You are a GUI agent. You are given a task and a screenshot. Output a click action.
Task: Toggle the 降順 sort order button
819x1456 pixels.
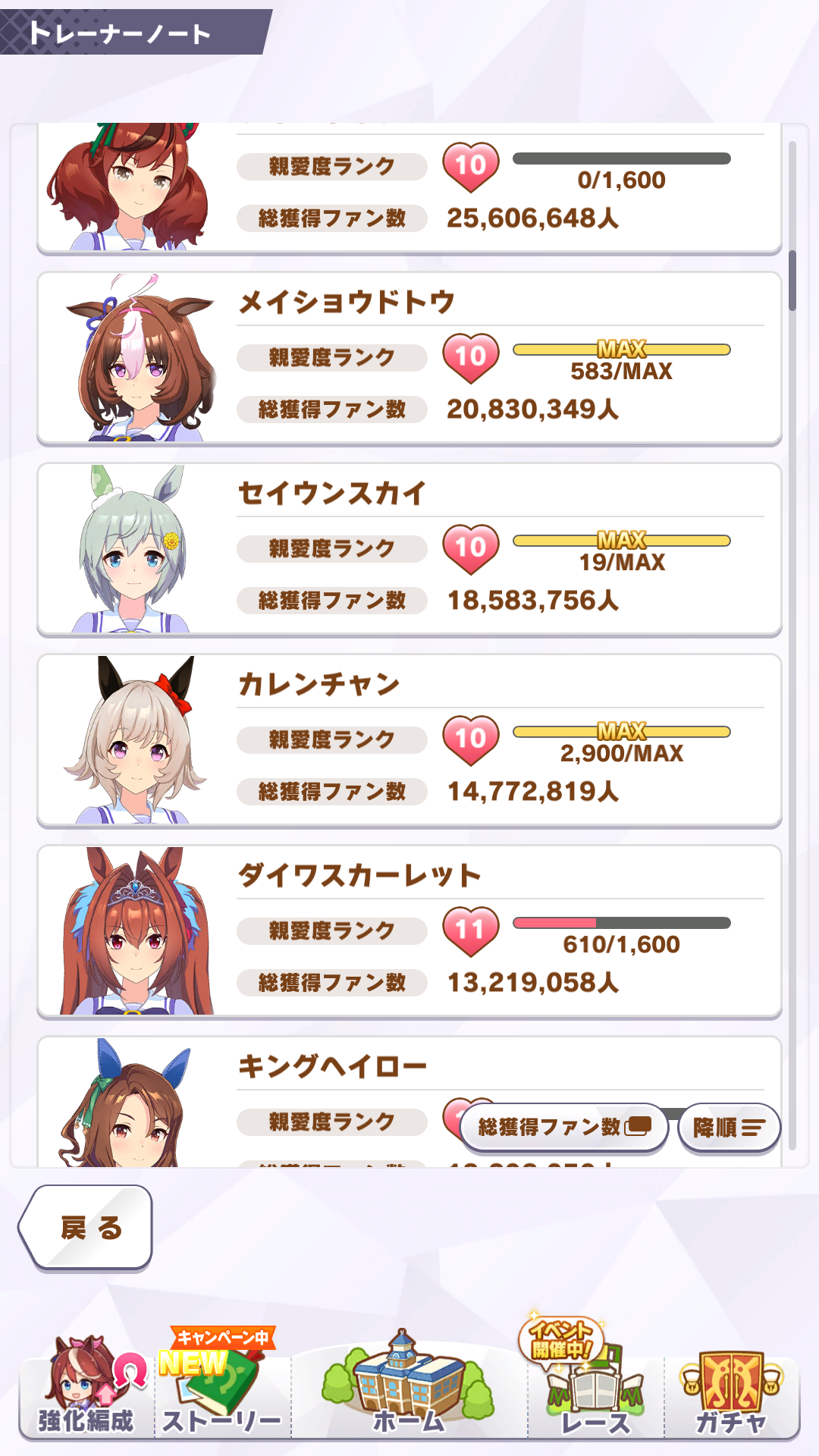tap(729, 1128)
